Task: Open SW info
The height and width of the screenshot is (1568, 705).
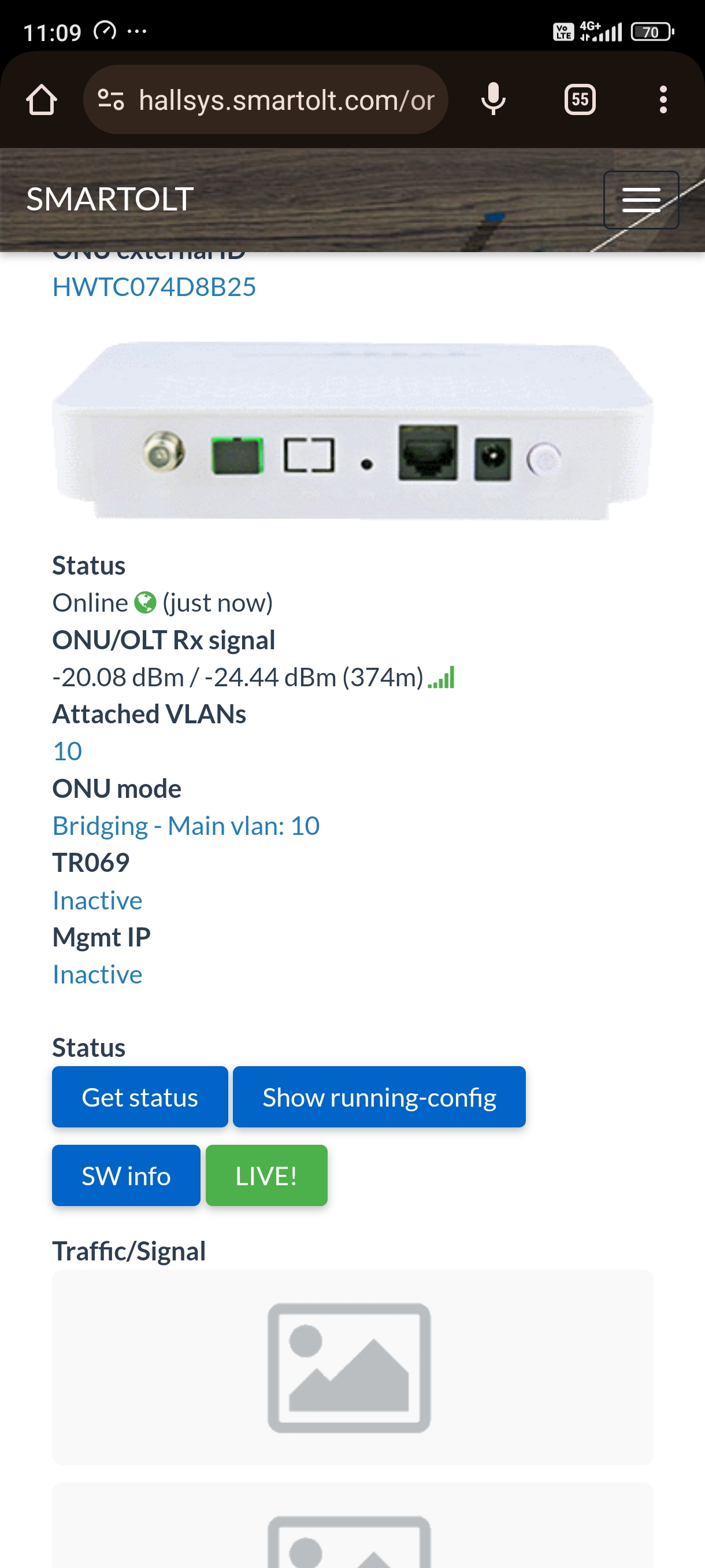Action: 126,1175
